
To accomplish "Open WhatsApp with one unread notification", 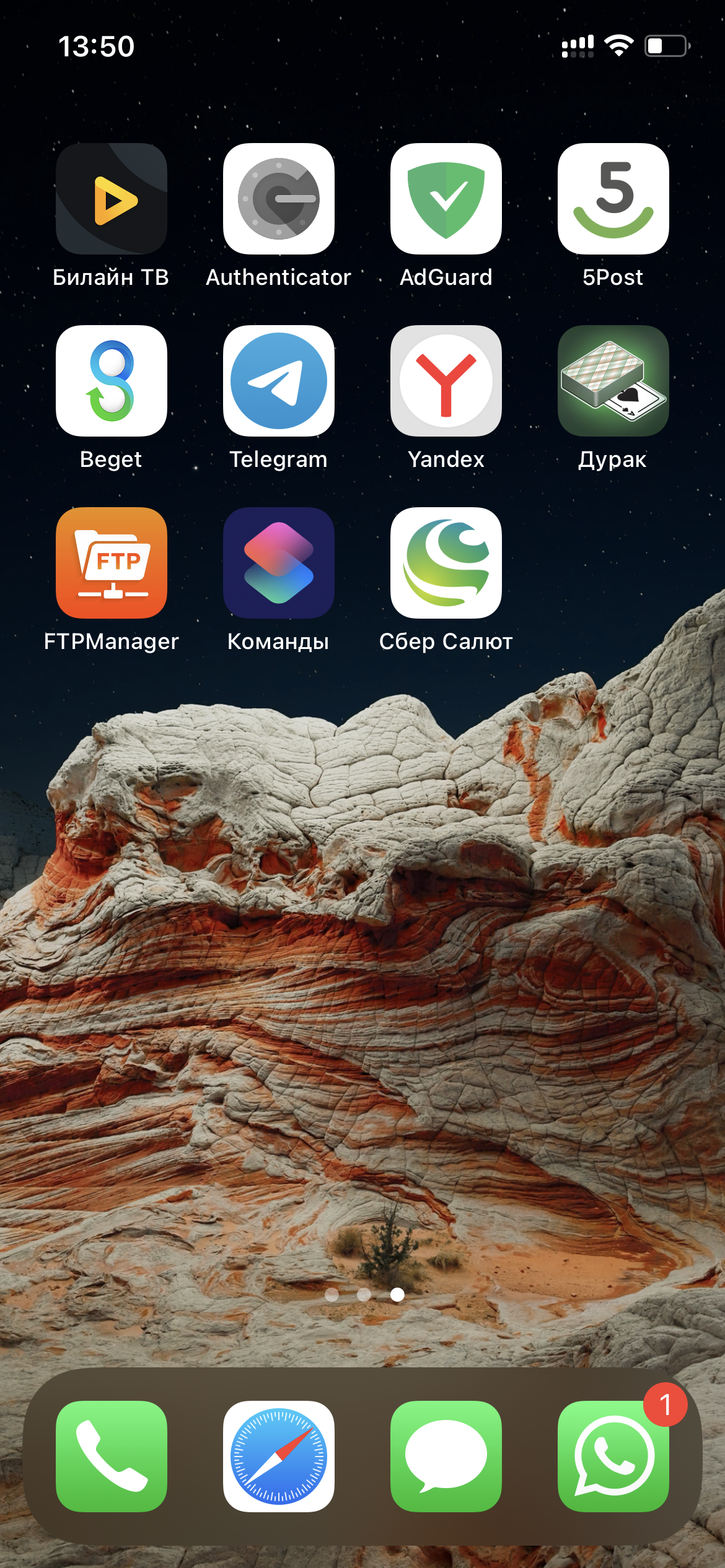I will point(613,1456).
